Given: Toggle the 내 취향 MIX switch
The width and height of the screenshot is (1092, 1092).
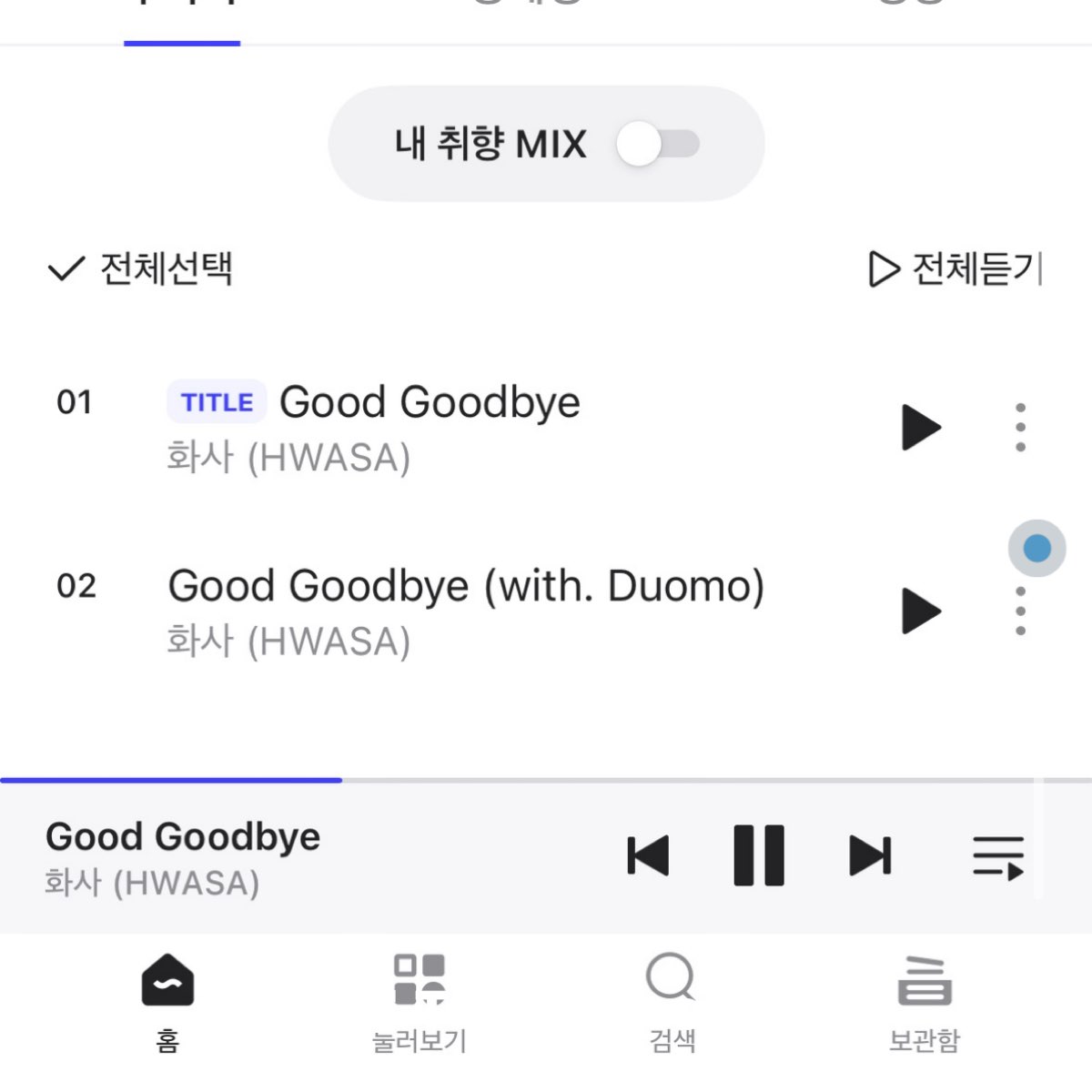Looking at the screenshot, I should coord(657,144).
